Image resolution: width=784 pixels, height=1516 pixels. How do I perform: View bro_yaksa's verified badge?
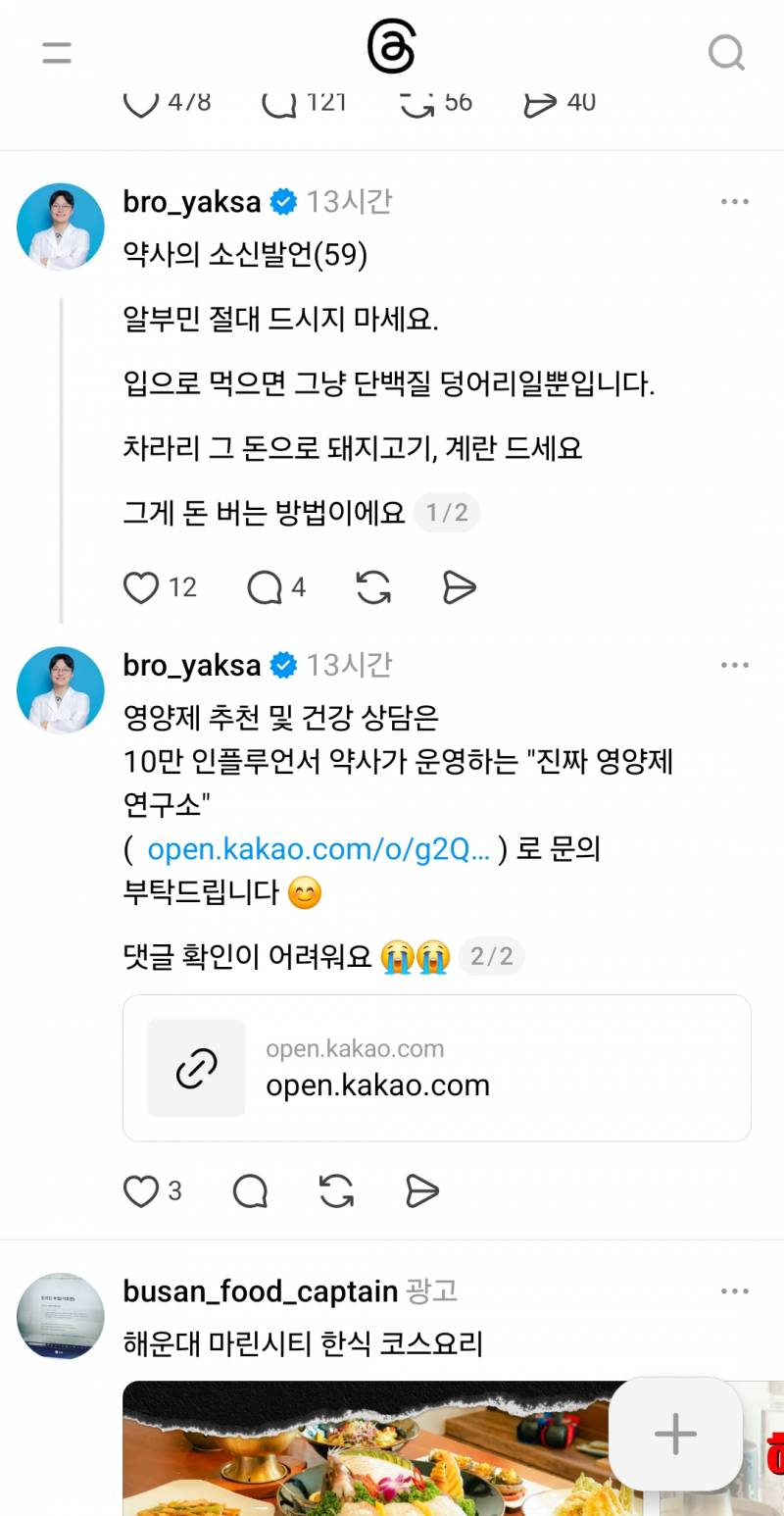[x=282, y=201]
